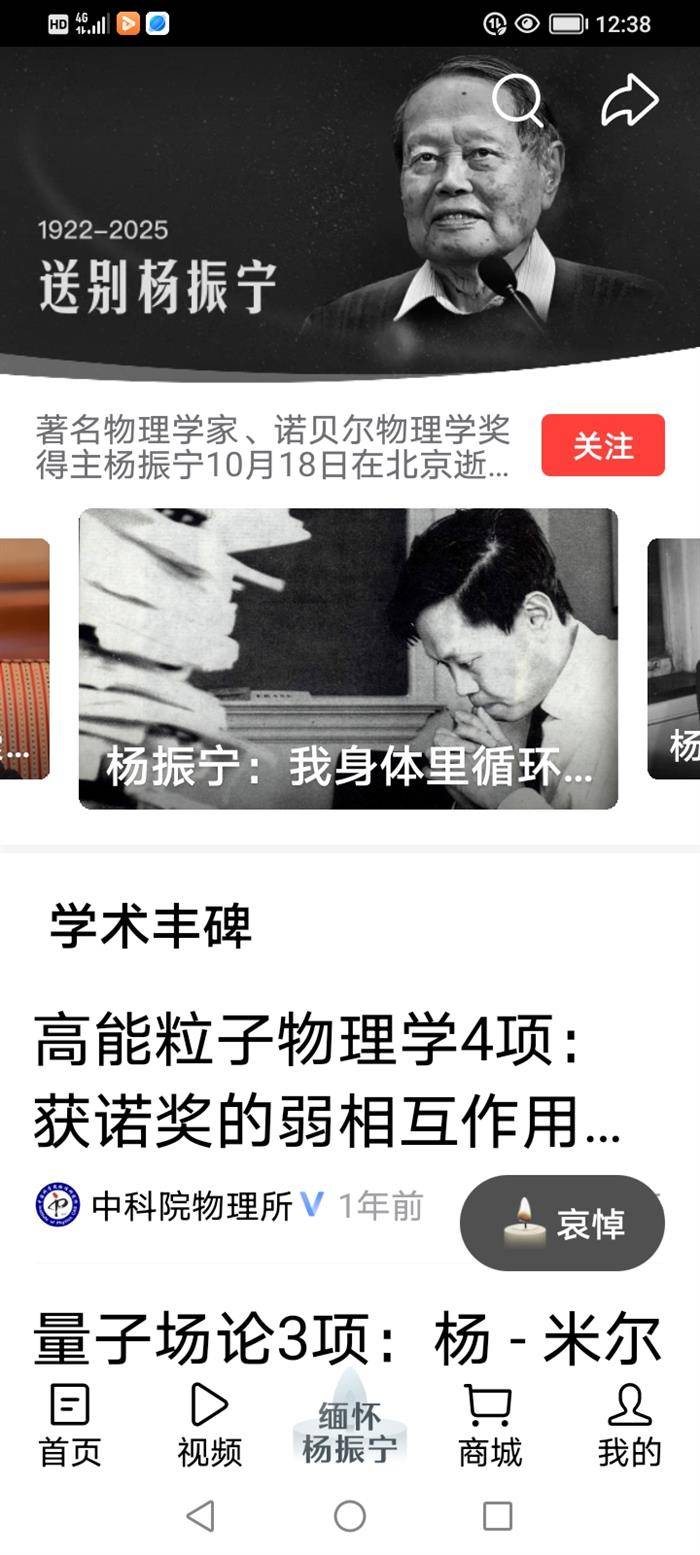Select the 缅怀杨振宁 center tab
The height and width of the screenshot is (1555, 700).
(349, 1430)
